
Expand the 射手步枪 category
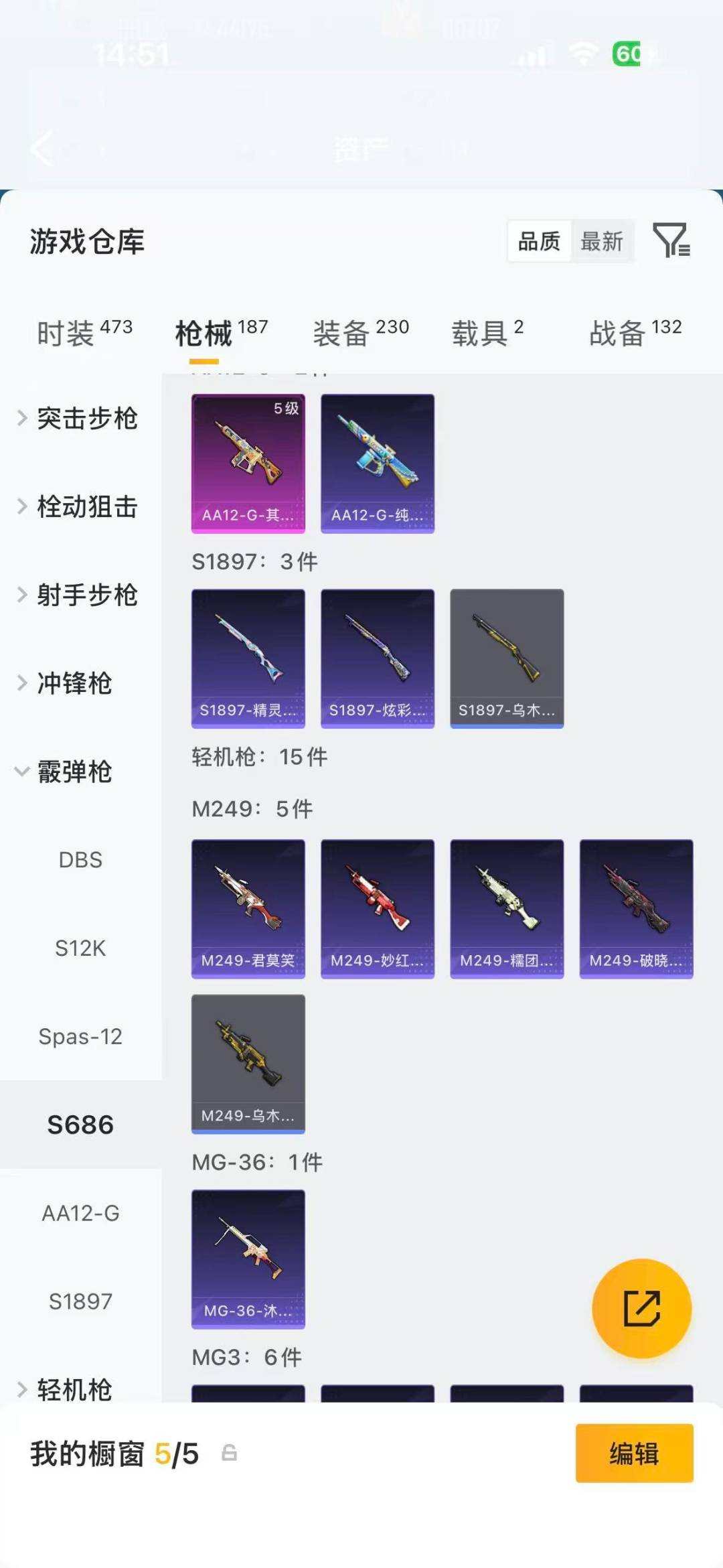(80, 595)
